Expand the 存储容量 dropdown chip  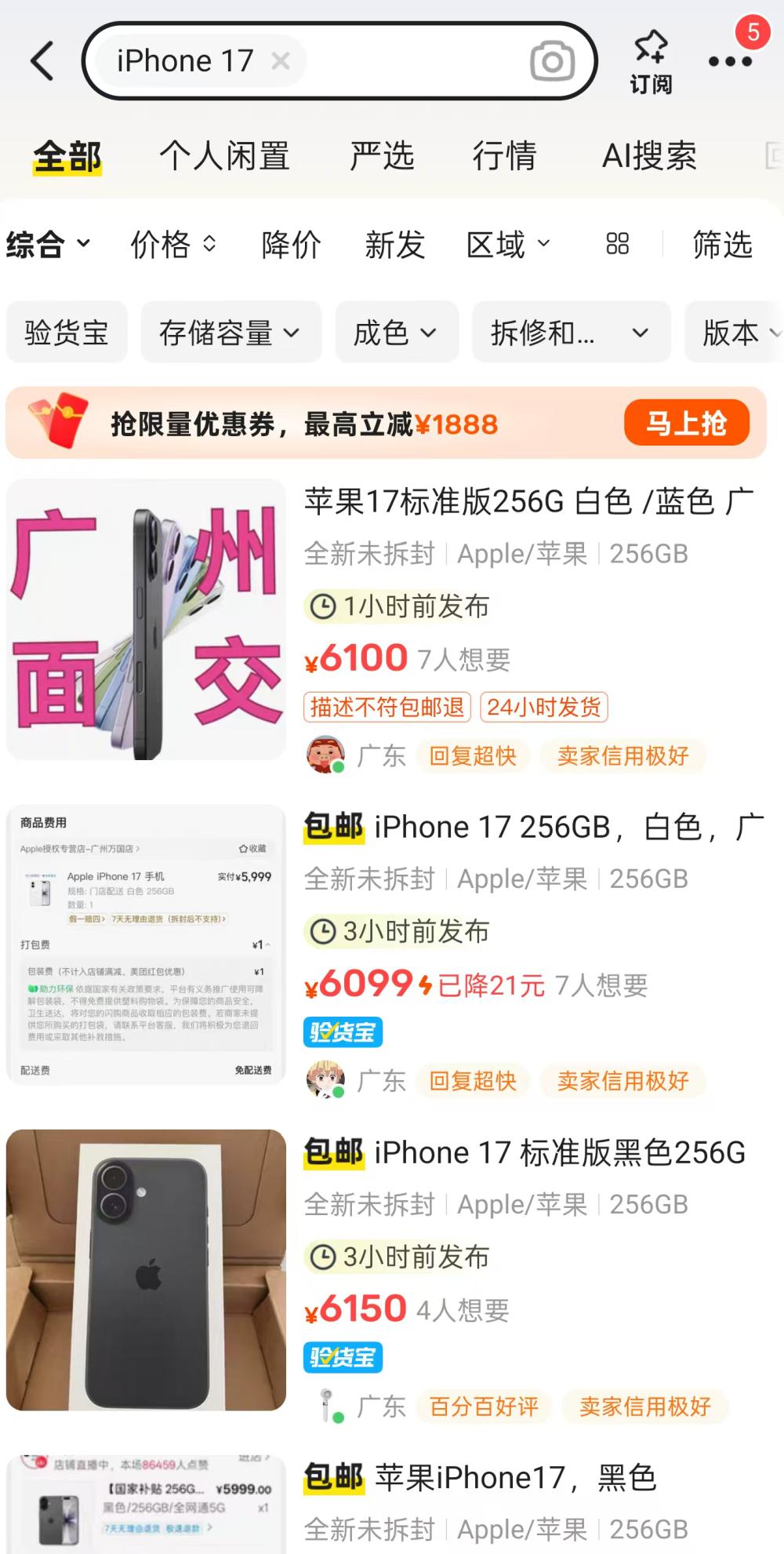coord(230,333)
